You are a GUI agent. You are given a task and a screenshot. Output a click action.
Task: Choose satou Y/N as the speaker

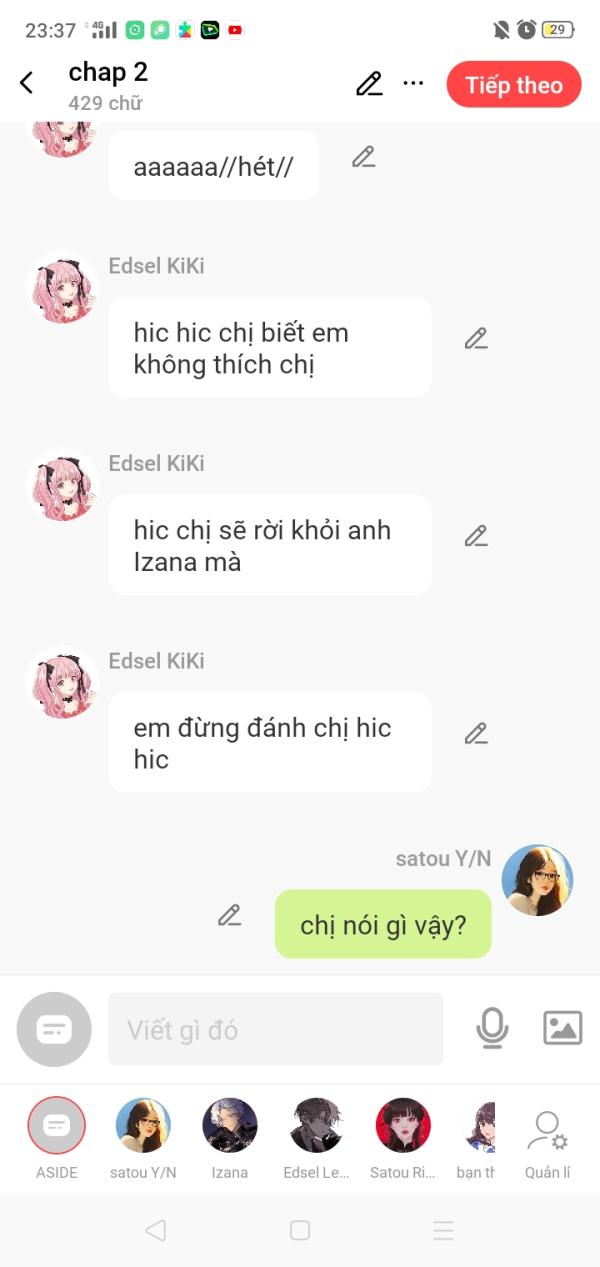pos(143,1126)
